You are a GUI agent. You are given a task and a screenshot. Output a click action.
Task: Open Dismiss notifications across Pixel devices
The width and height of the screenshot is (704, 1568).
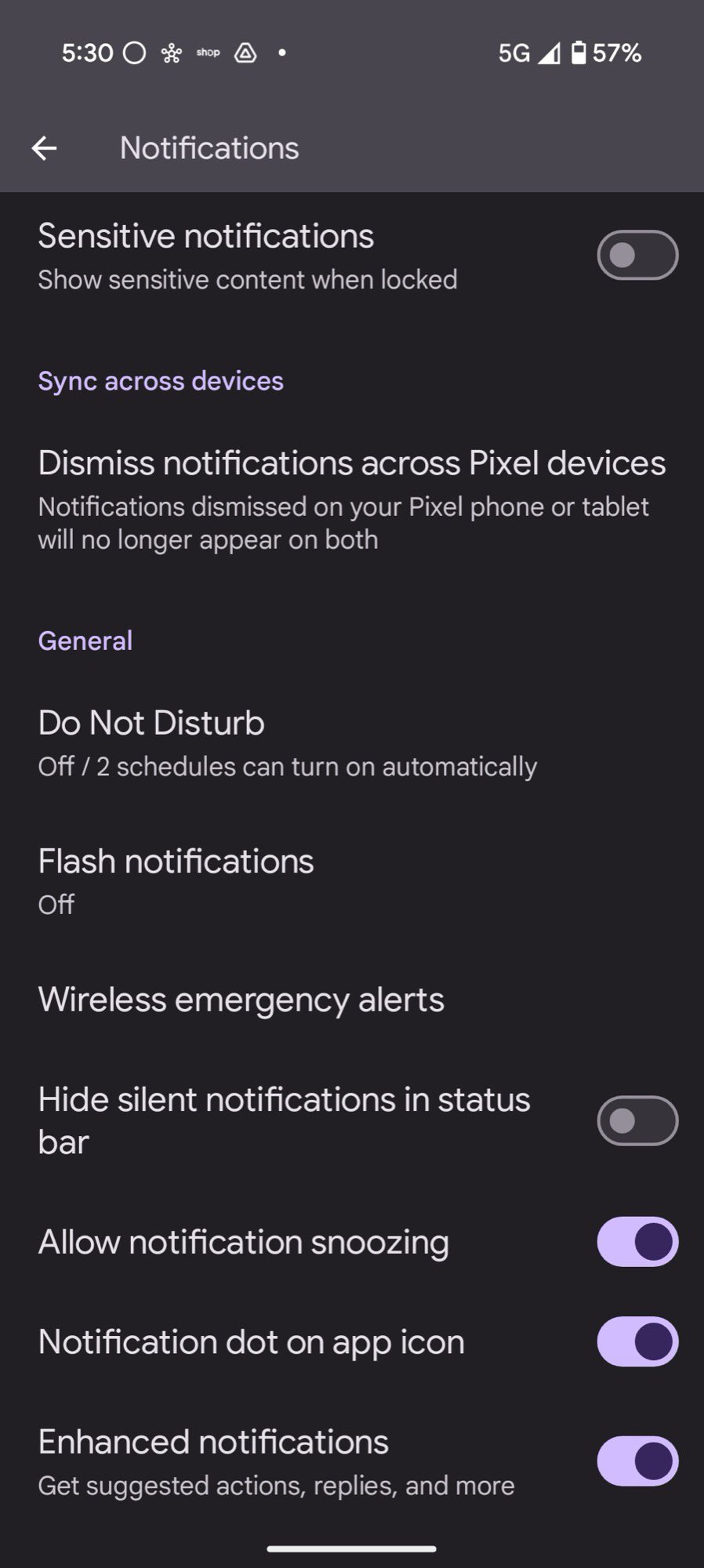pos(351,499)
